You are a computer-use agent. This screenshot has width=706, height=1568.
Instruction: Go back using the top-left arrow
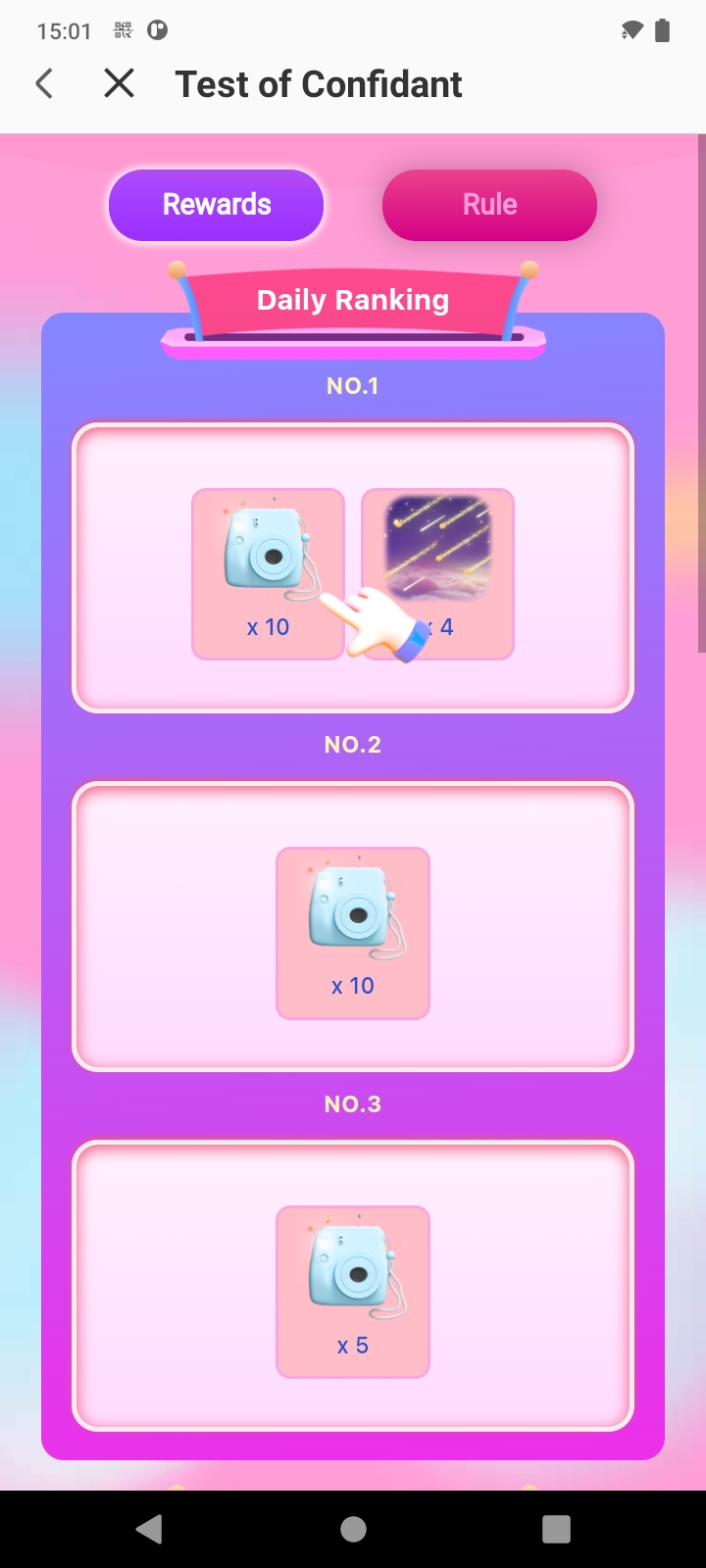pyautogui.click(x=44, y=84)
